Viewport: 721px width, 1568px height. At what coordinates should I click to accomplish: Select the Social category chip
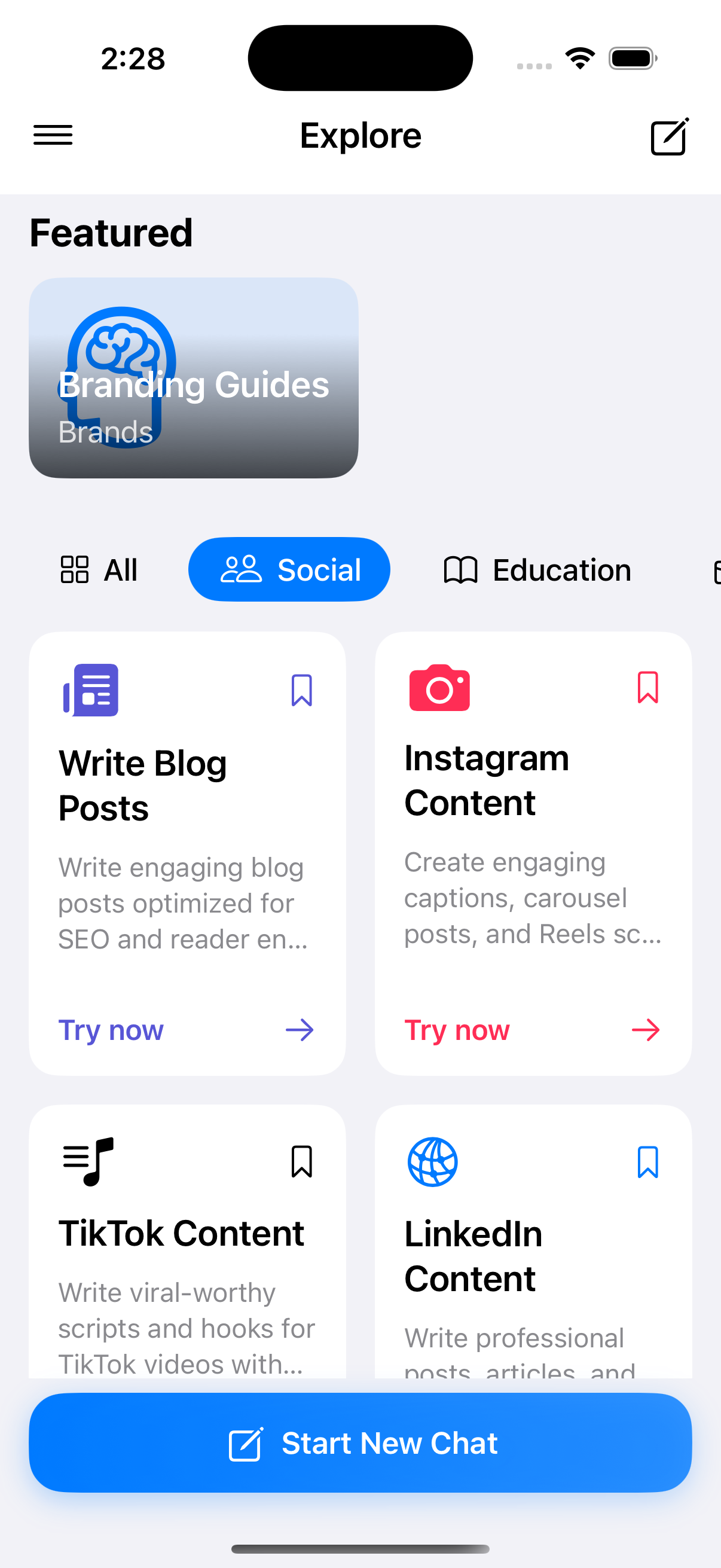(x=289, y=570)
